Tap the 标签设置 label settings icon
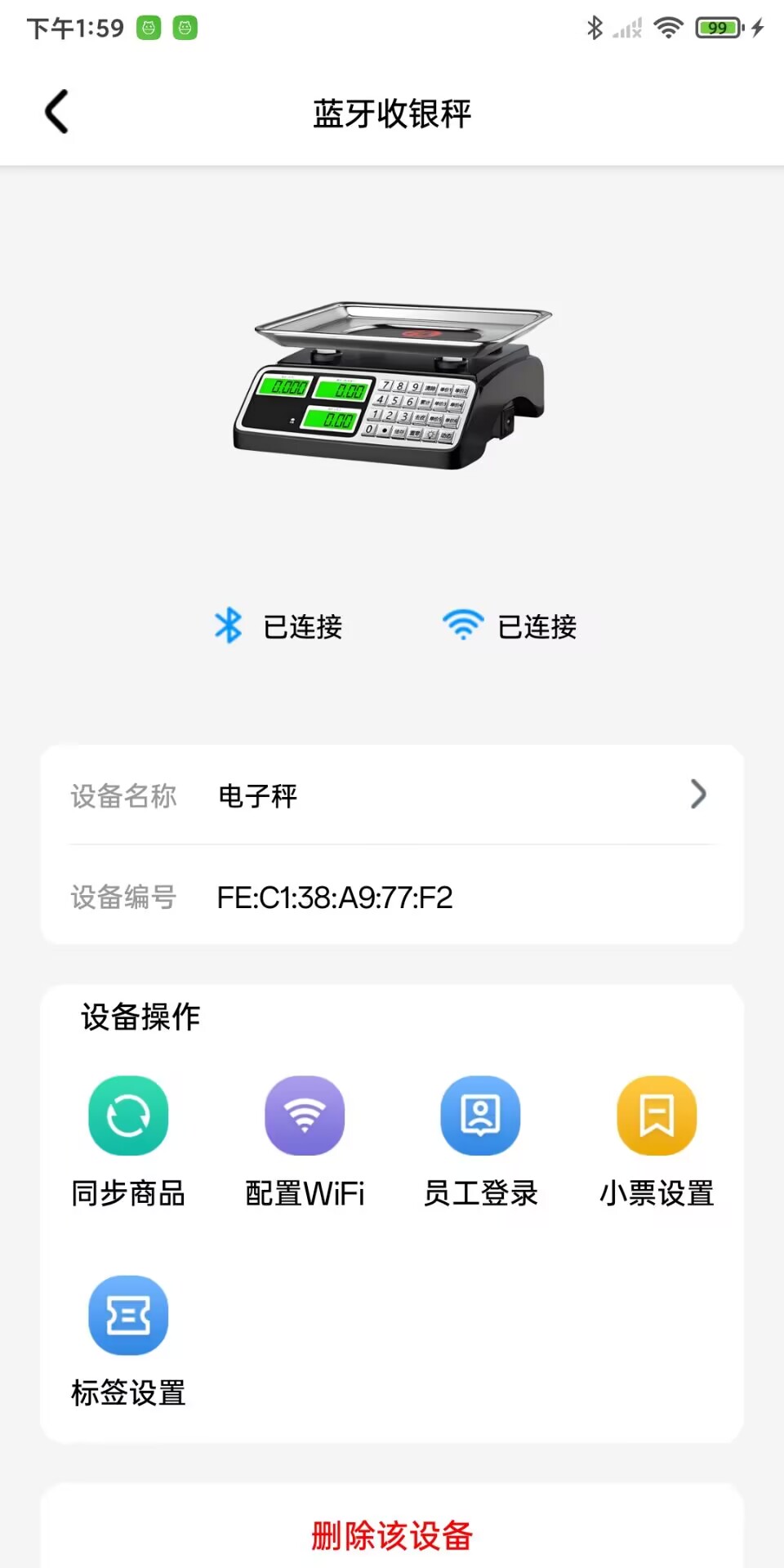The height and width of the screenshot is (1568, 784). pyautogui.click(x=128, y=1316)
